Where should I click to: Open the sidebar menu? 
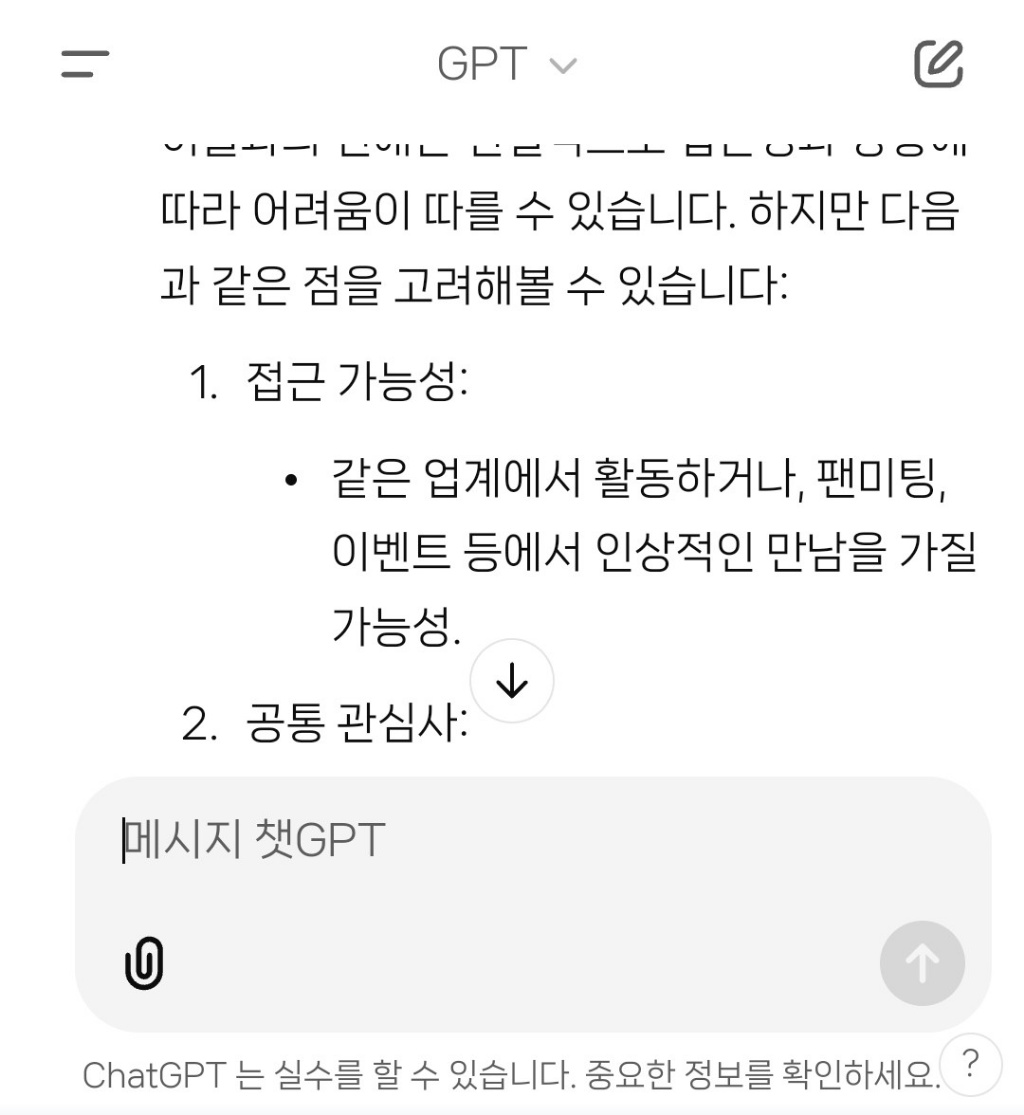coord(85,64)
